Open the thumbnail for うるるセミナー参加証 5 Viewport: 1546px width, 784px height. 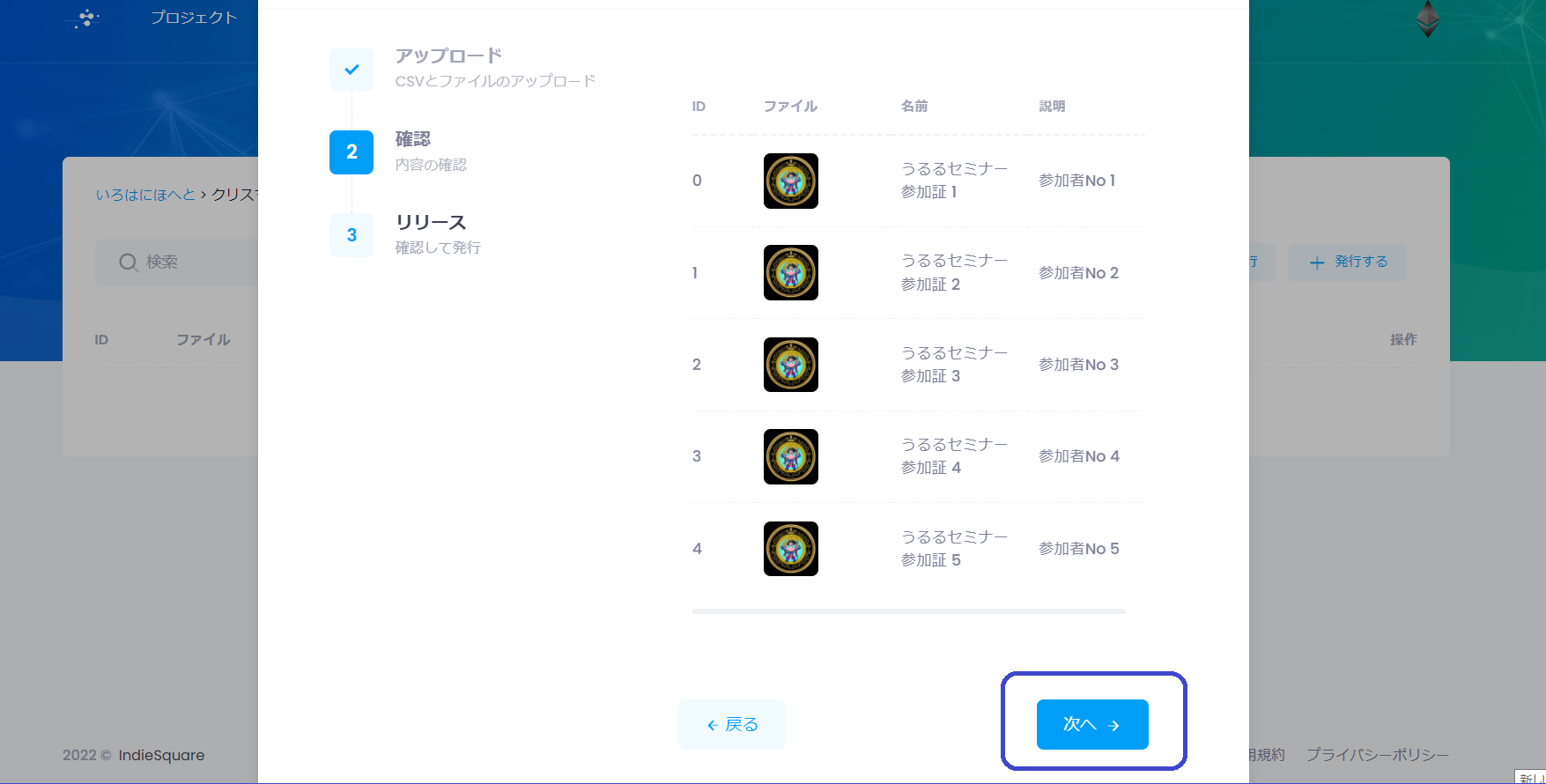[790, 549]
